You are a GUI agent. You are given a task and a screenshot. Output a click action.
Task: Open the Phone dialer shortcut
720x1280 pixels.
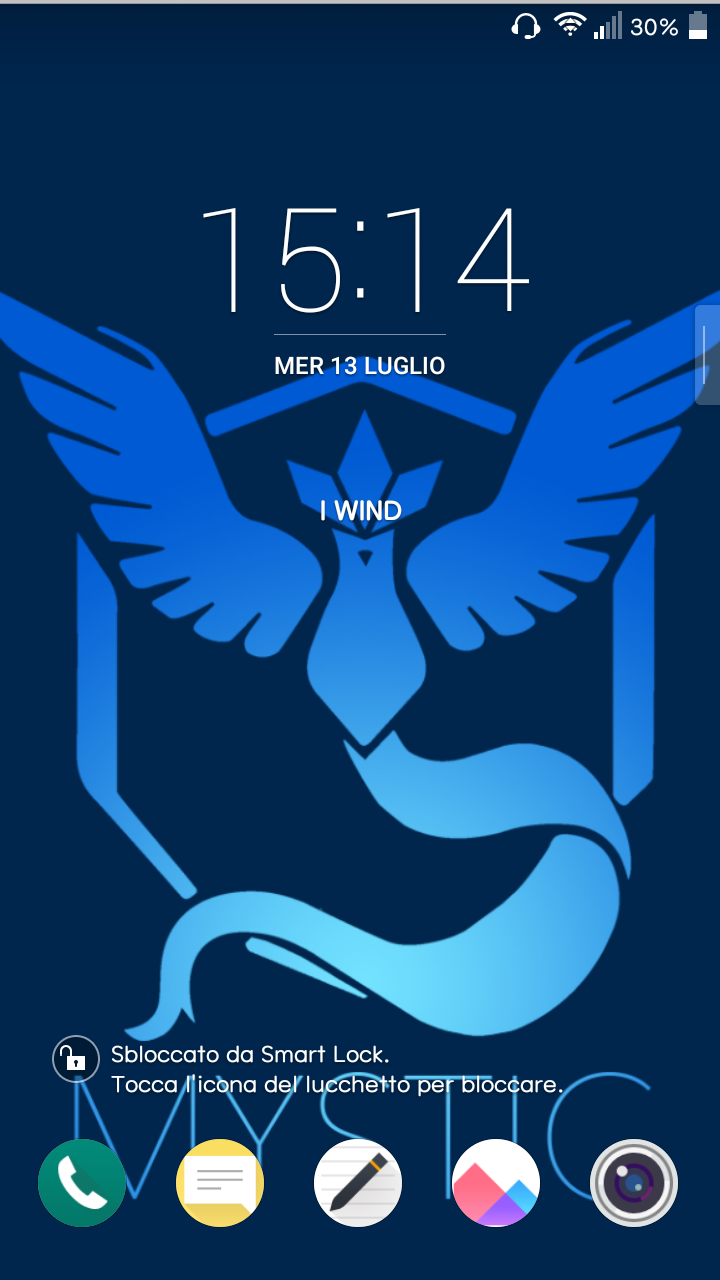(82, 1183)
